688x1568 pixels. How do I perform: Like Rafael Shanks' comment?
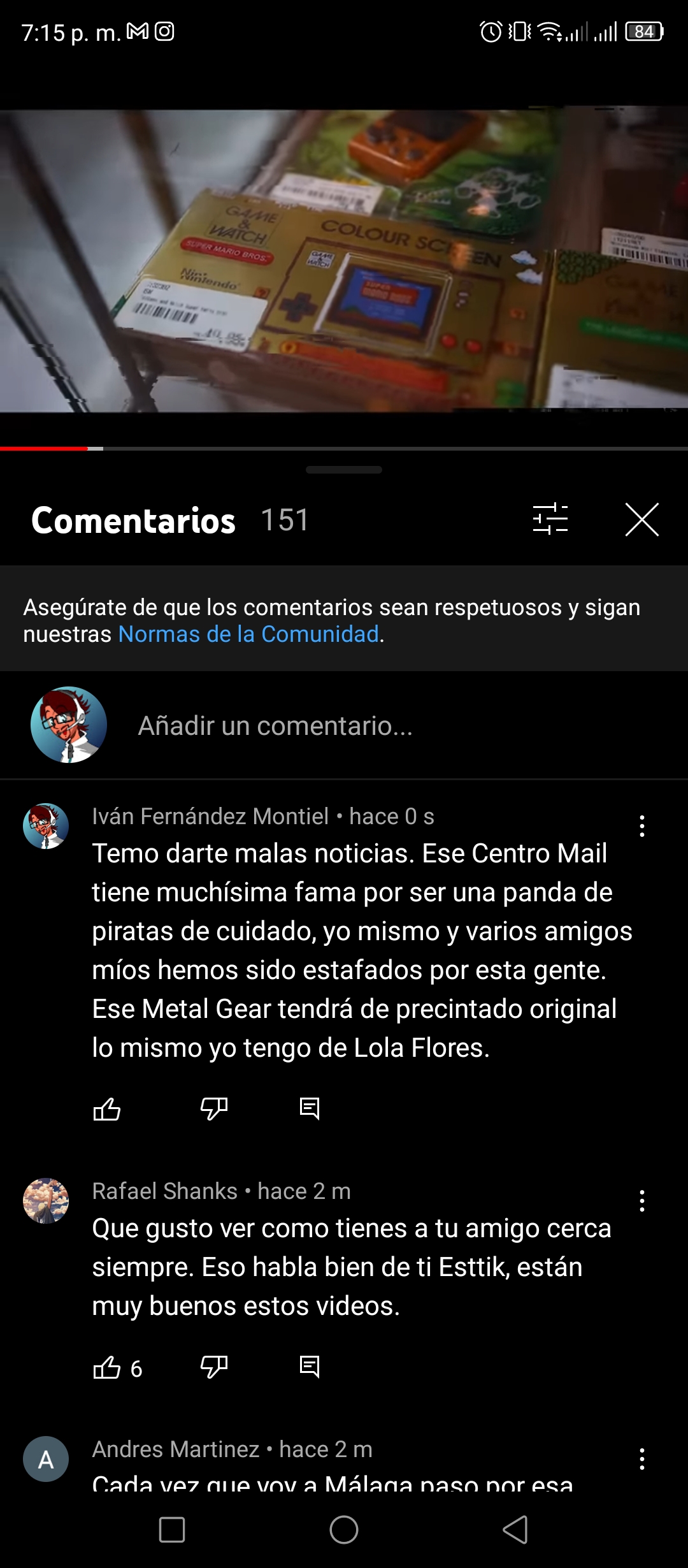(107, 1367)
